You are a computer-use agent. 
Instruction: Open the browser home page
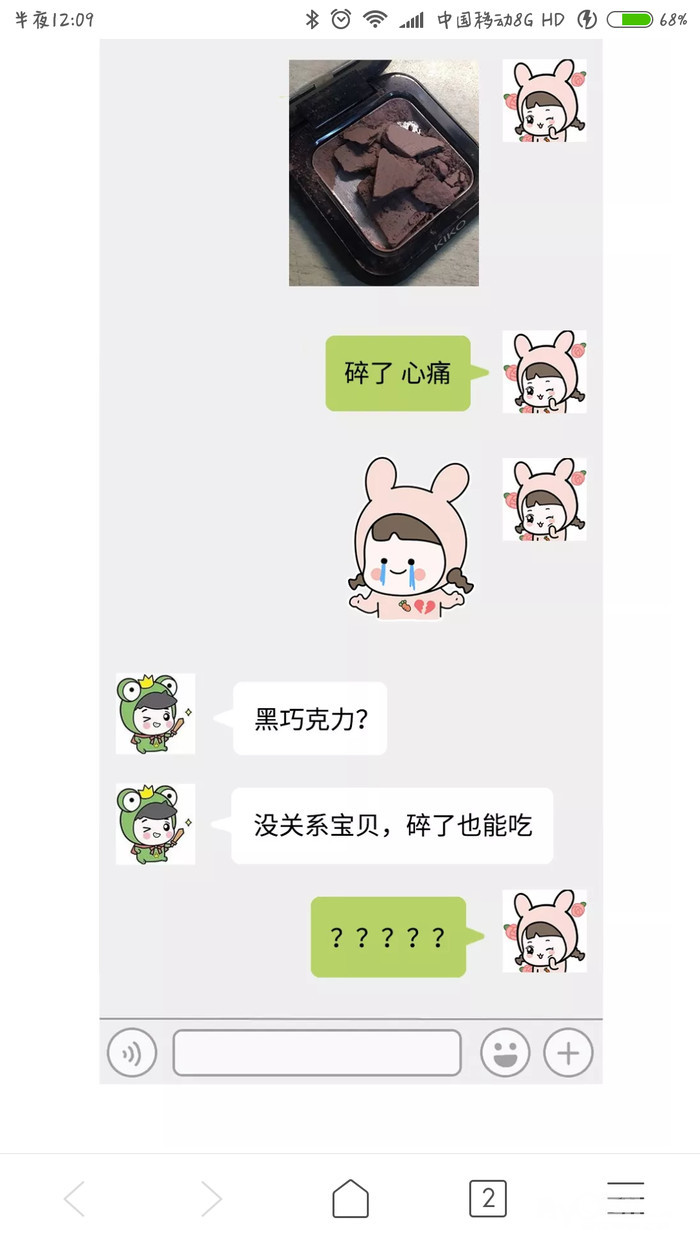coord(350,1198)
